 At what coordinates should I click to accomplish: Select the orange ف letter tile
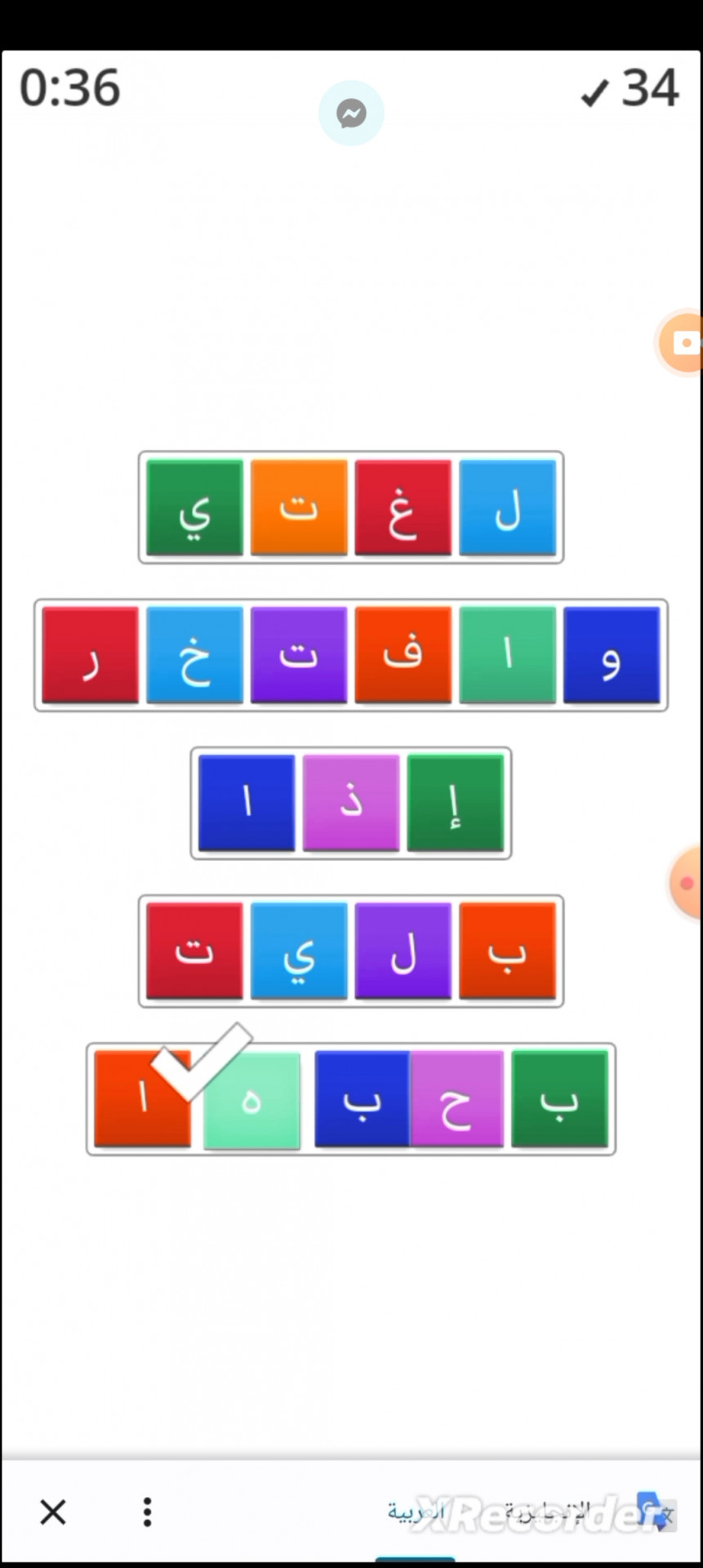point(403,655)
